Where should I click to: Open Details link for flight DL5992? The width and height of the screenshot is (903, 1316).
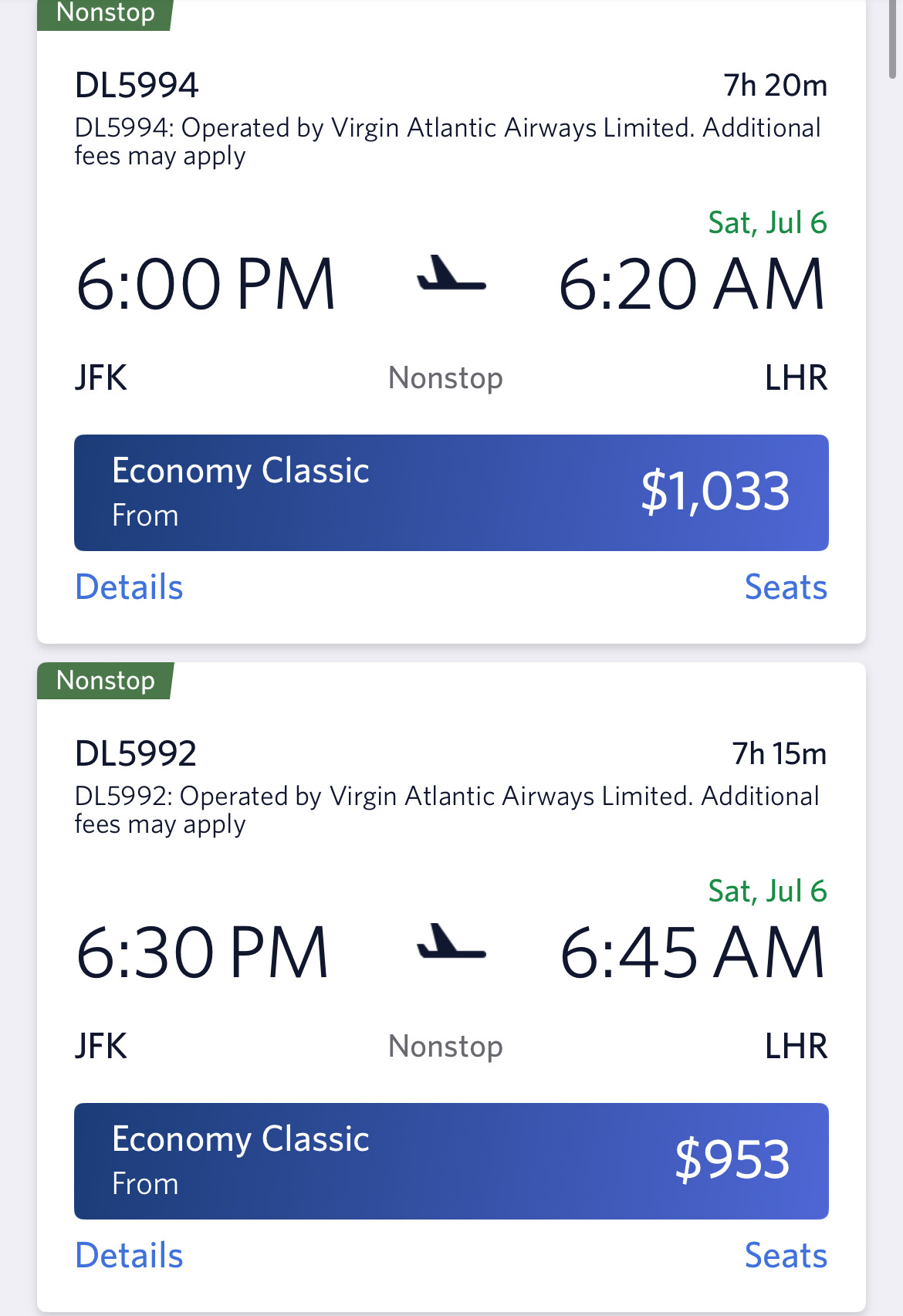coord(129,1256)
